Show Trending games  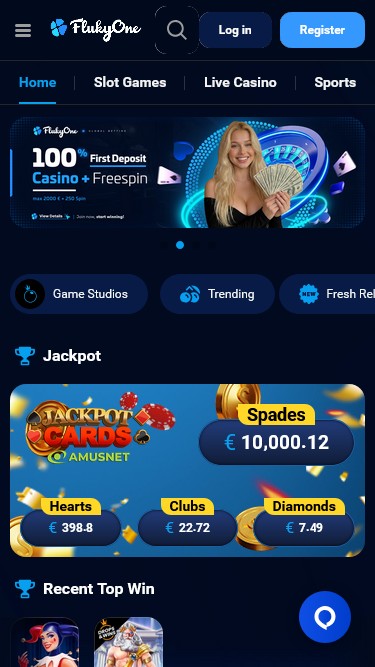217,294
